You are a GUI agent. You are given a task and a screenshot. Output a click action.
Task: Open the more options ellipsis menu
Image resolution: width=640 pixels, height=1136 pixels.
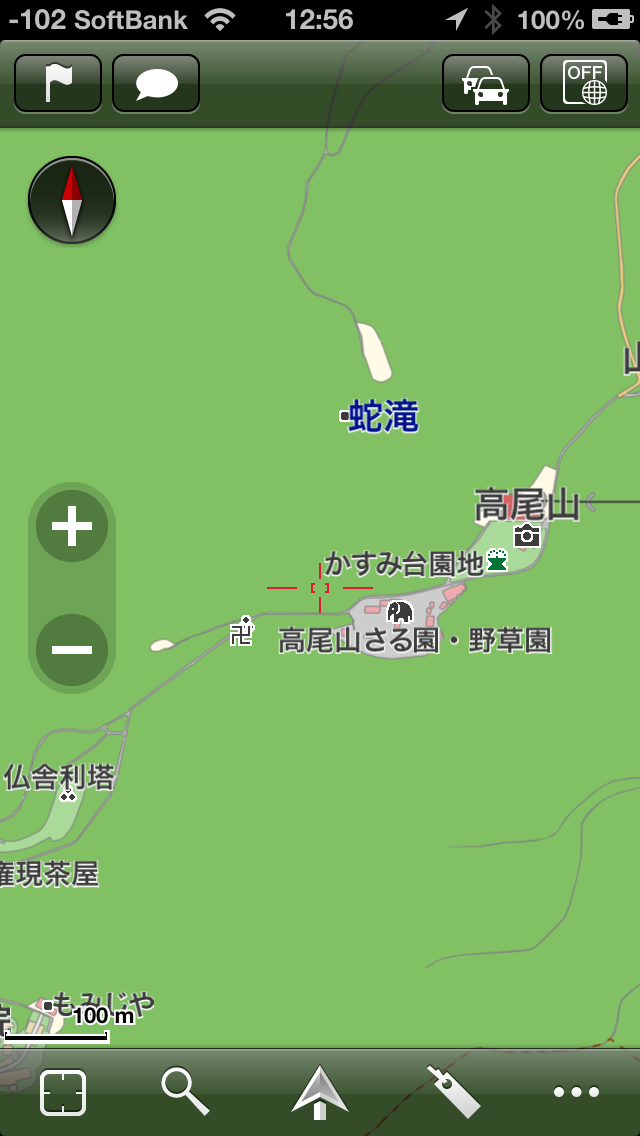577,1092
